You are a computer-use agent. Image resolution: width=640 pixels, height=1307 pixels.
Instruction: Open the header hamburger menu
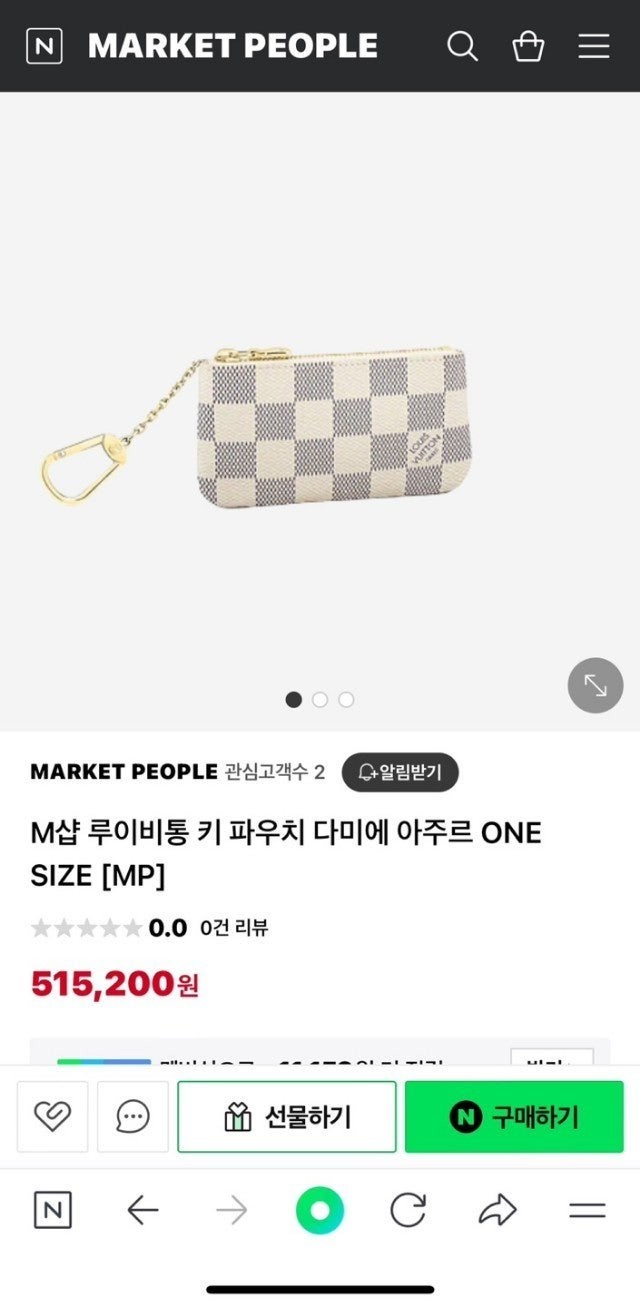tap(594, 46)
